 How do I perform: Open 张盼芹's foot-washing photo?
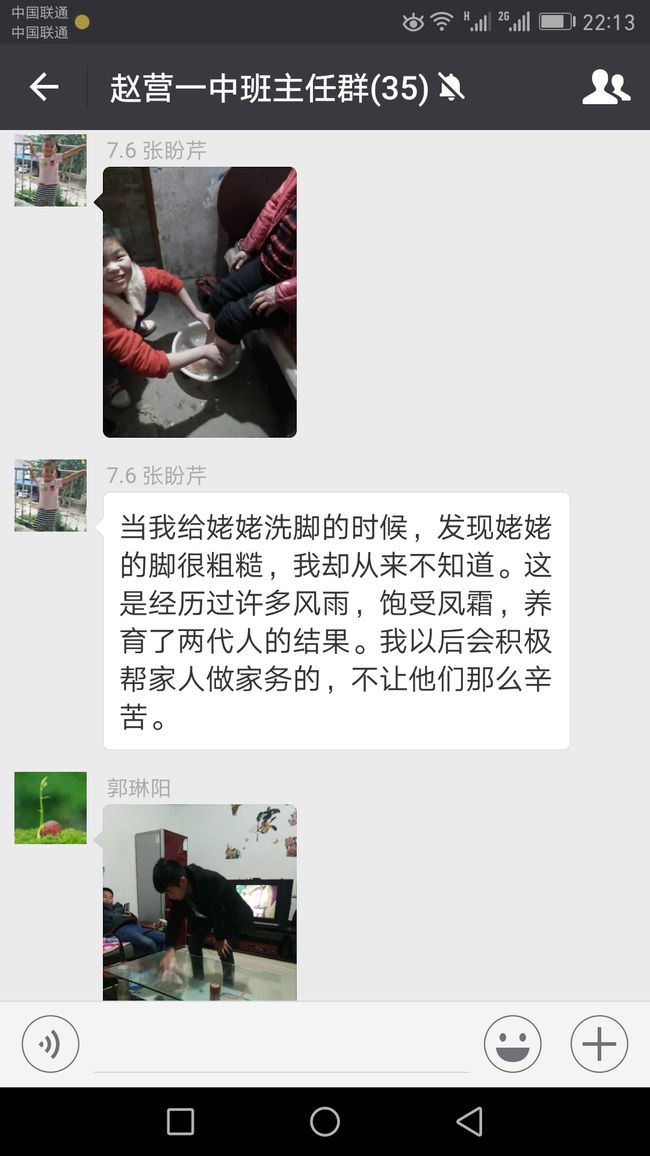pos(200,302)
